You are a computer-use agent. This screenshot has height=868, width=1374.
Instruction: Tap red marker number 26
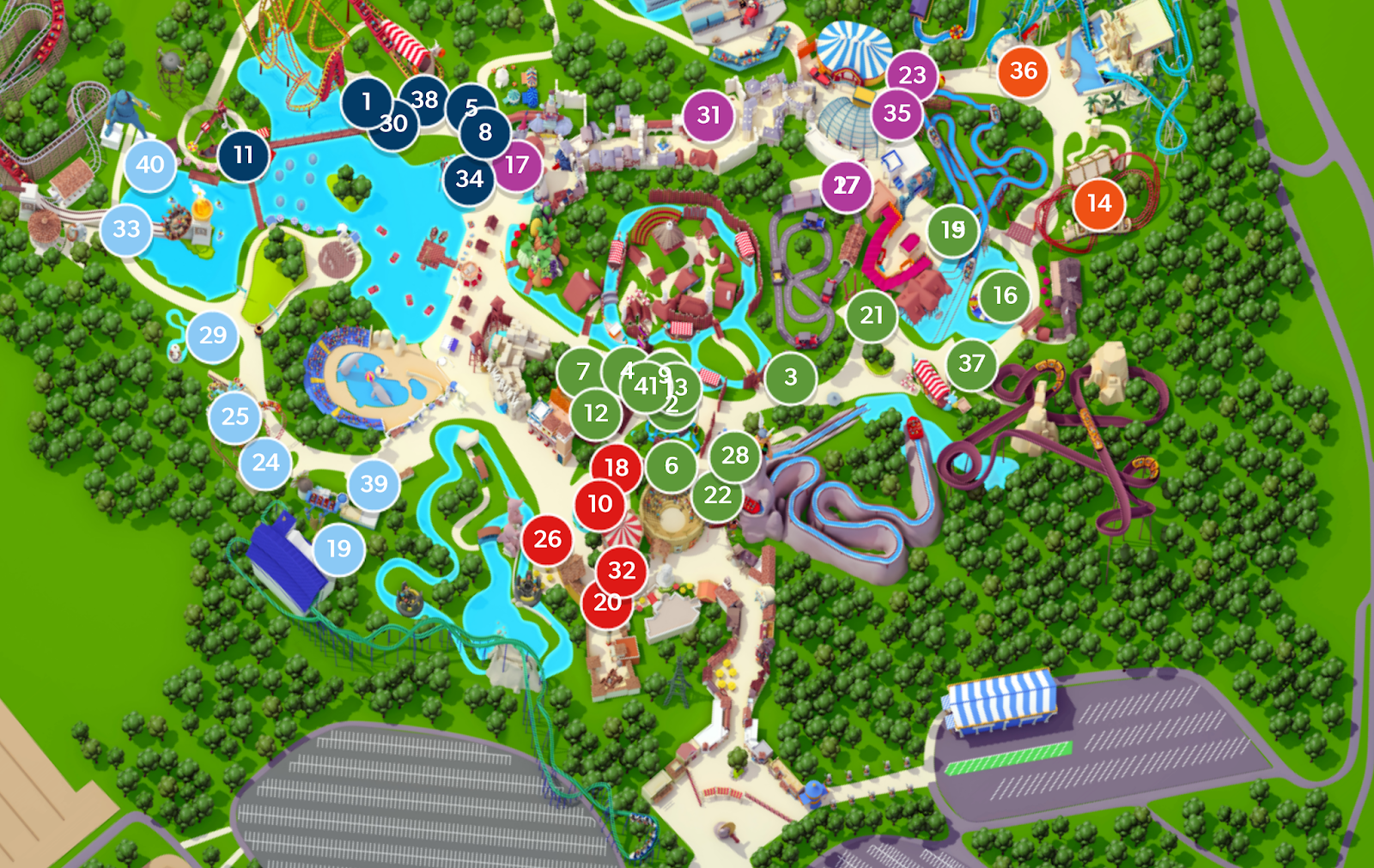click(x=547, y=539)
